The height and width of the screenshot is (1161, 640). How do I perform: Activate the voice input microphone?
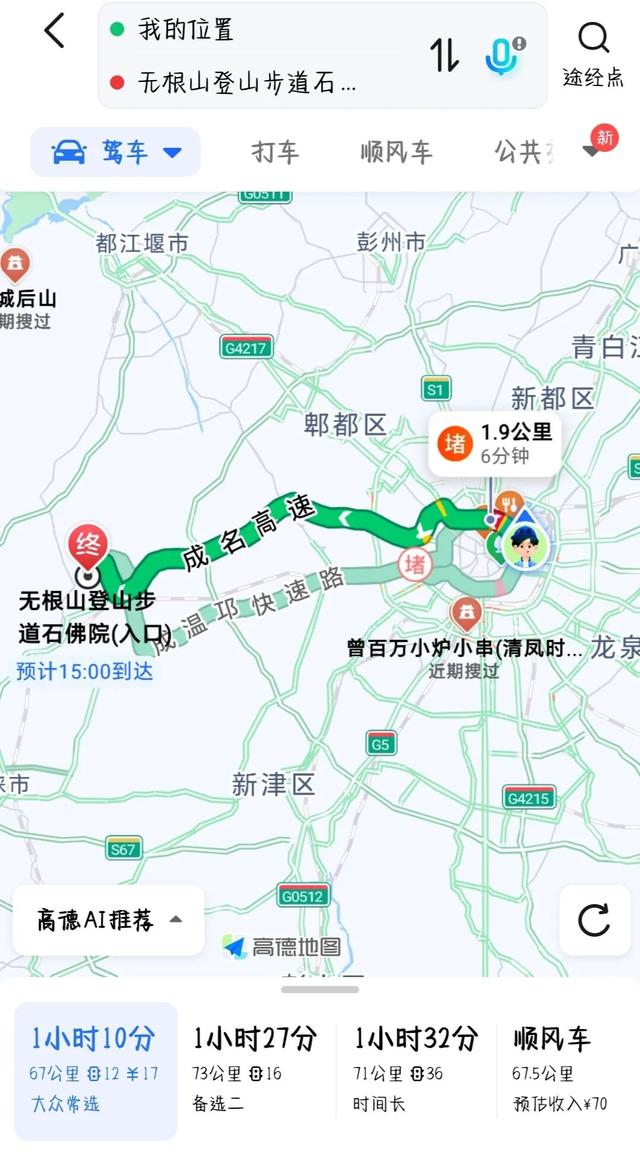tap(502, 56)
